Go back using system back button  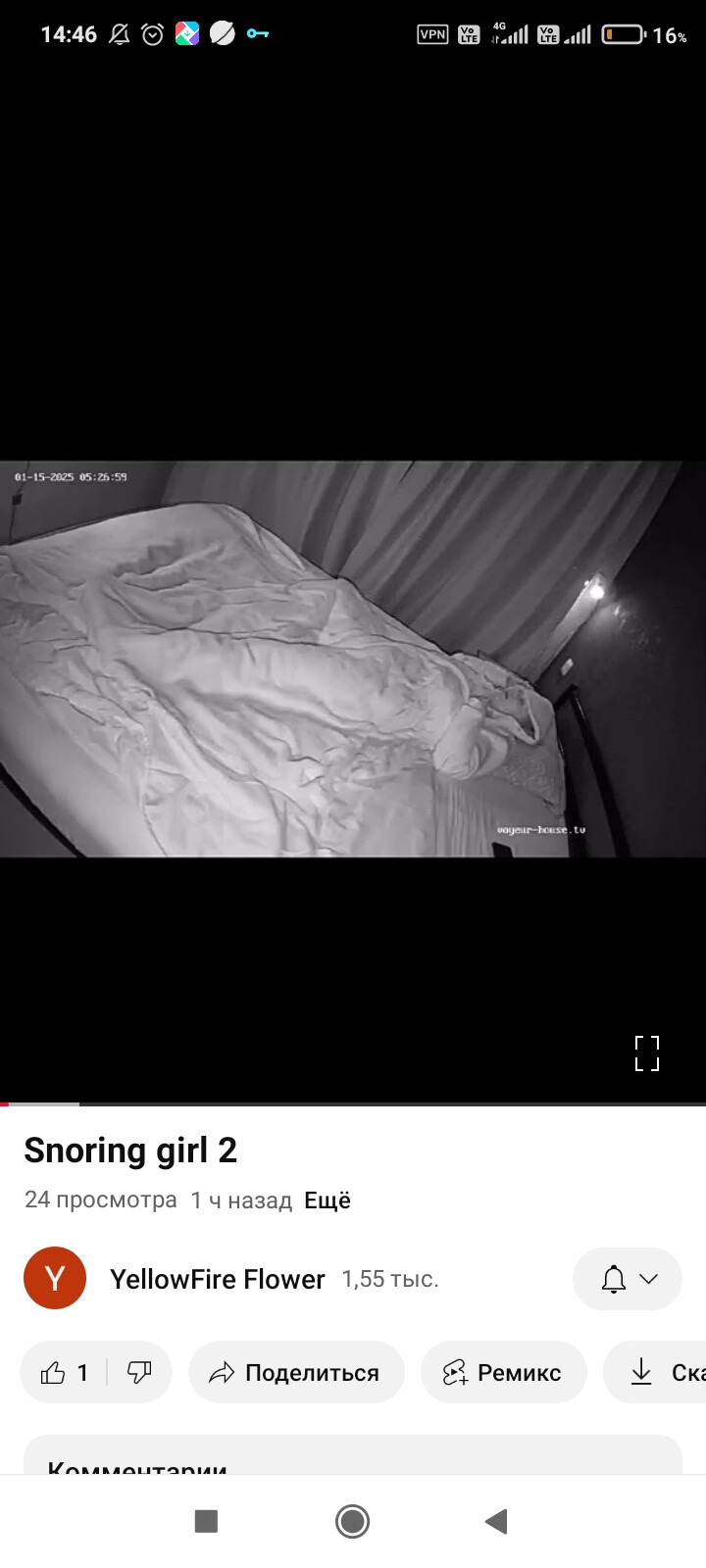496,1521
